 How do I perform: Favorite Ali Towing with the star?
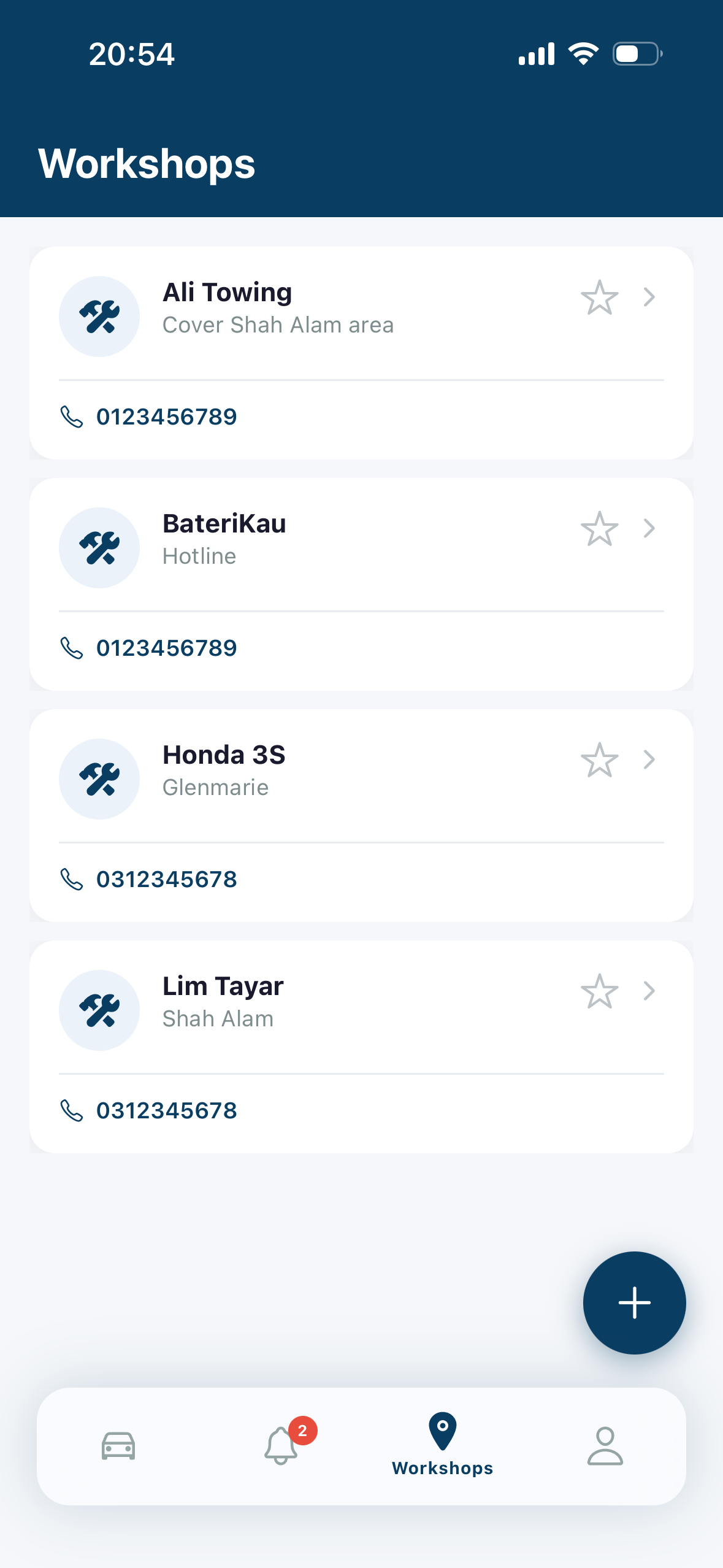[599, 298]
